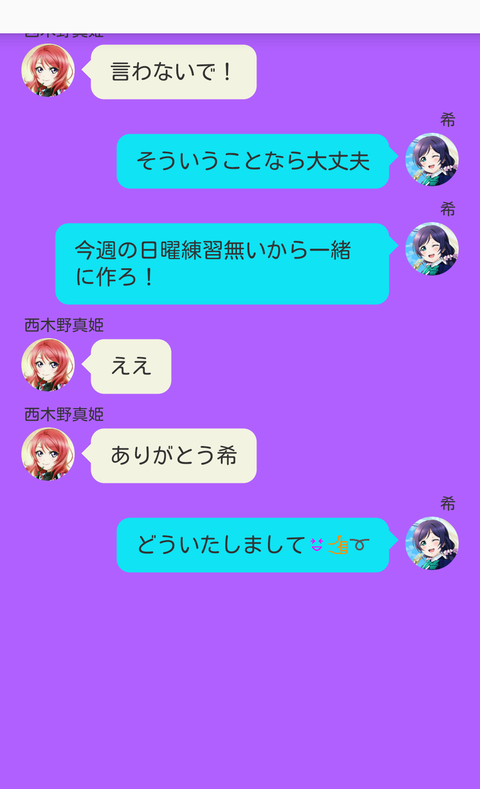
Task: Open Nozomi's avatar beside どういたしまして message
Action: 432,543
